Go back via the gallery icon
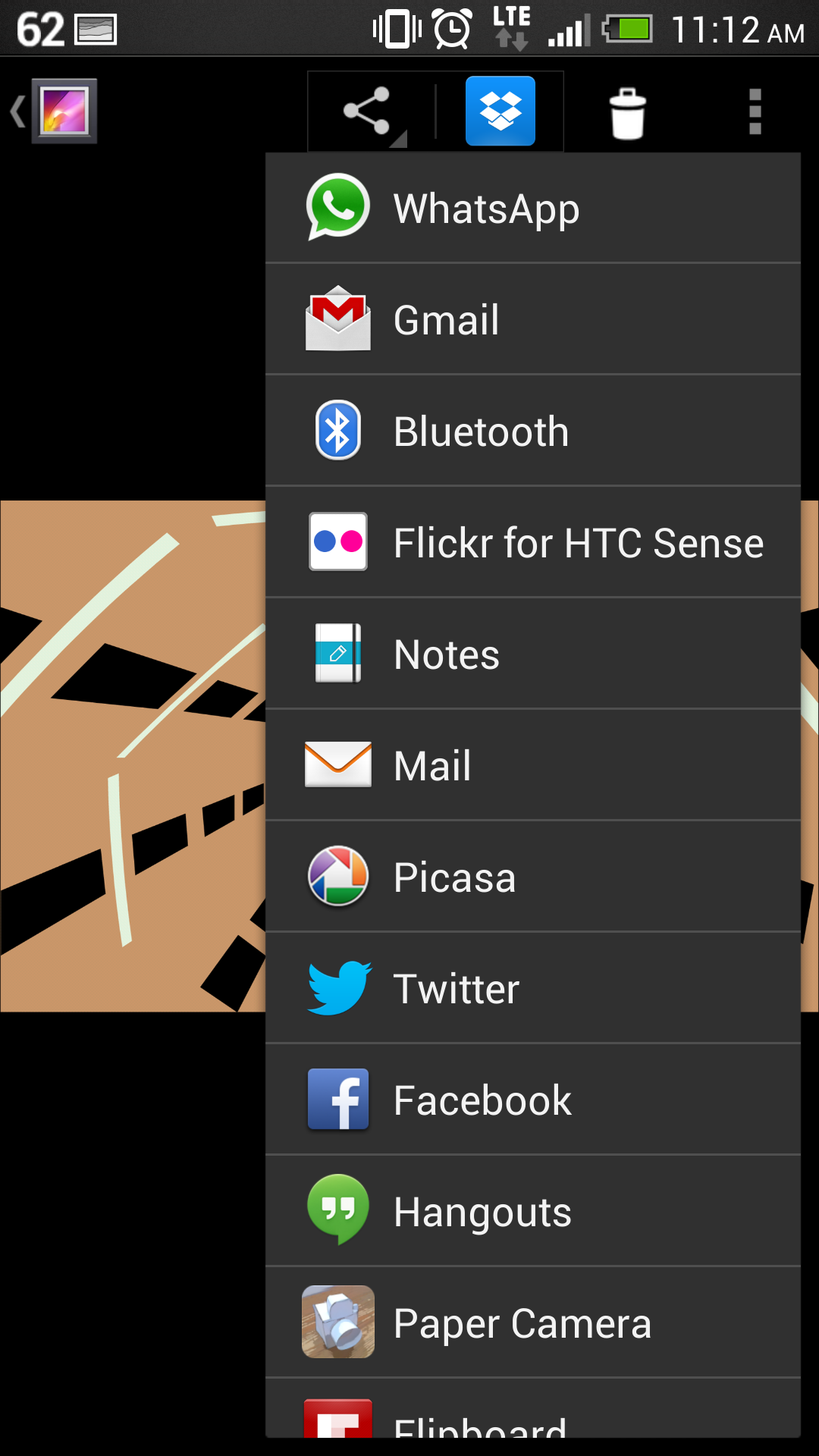The width and height of the screenshot is (819, 1456). (x=55, y=111)
